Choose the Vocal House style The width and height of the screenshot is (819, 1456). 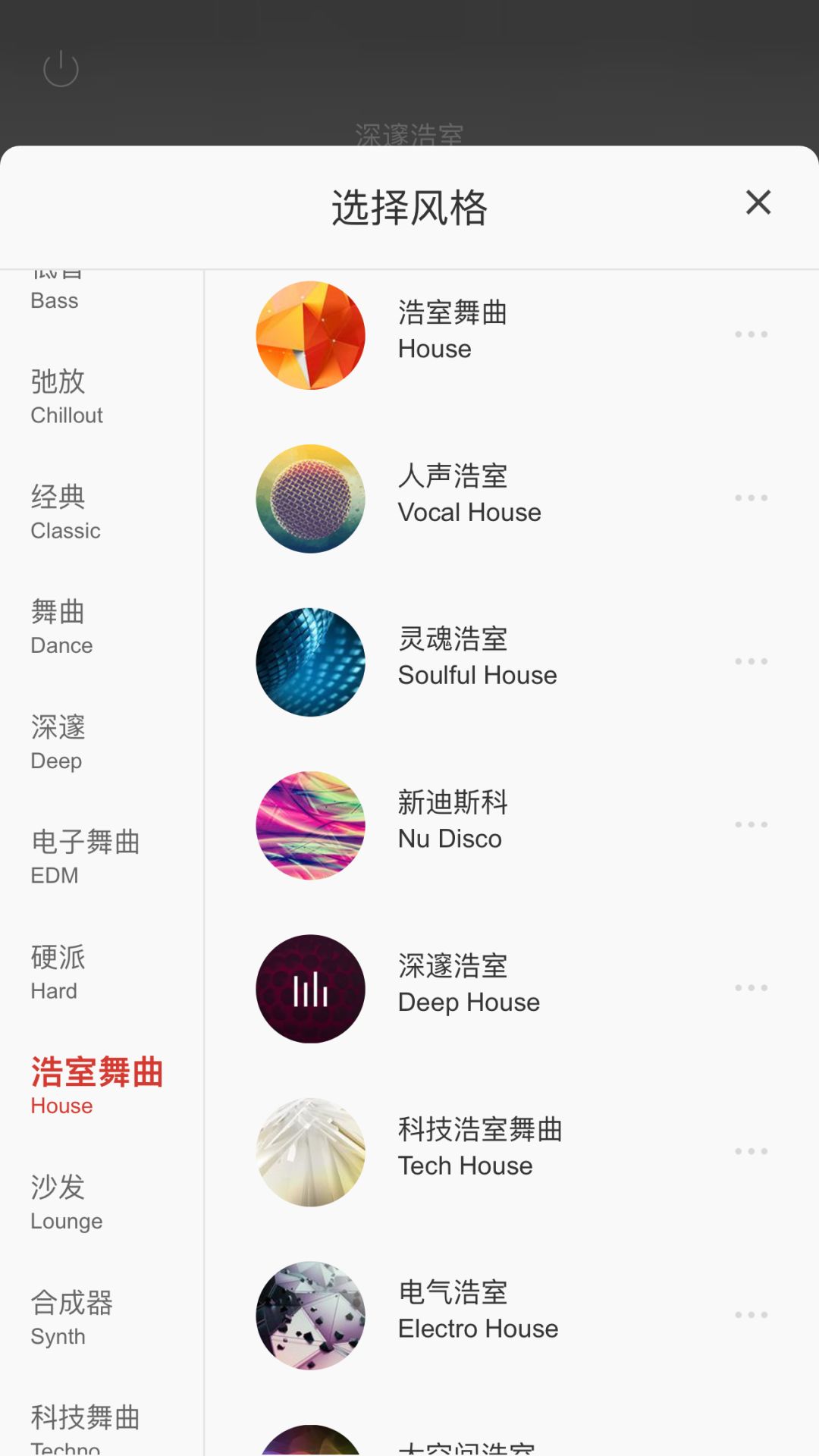pos(469,494)
